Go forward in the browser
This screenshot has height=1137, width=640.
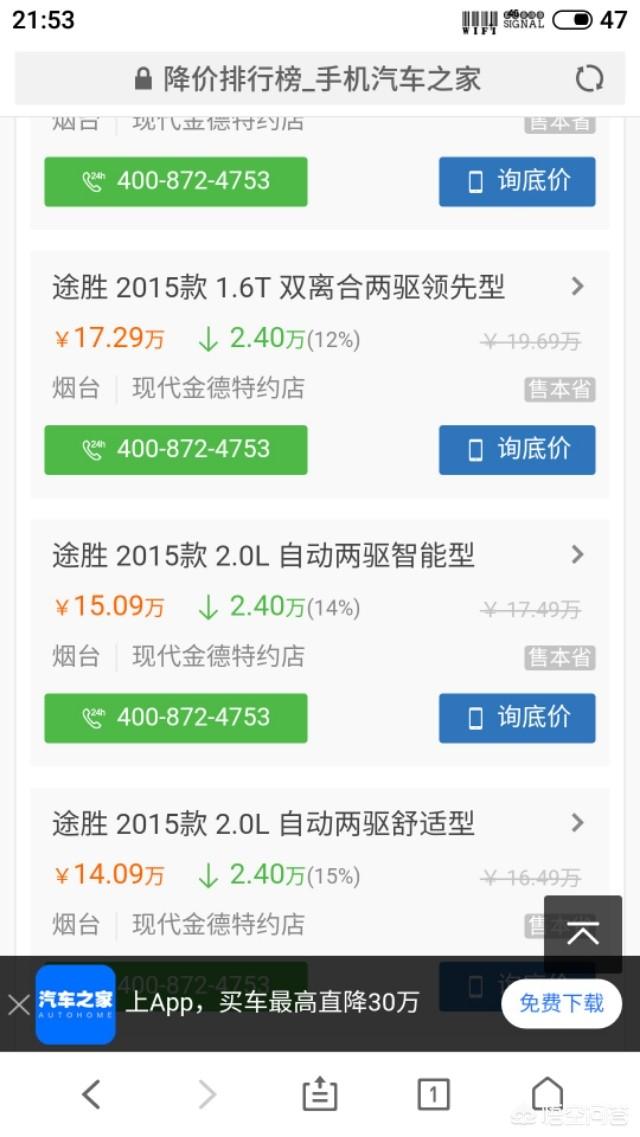[x=207, y=1093]
